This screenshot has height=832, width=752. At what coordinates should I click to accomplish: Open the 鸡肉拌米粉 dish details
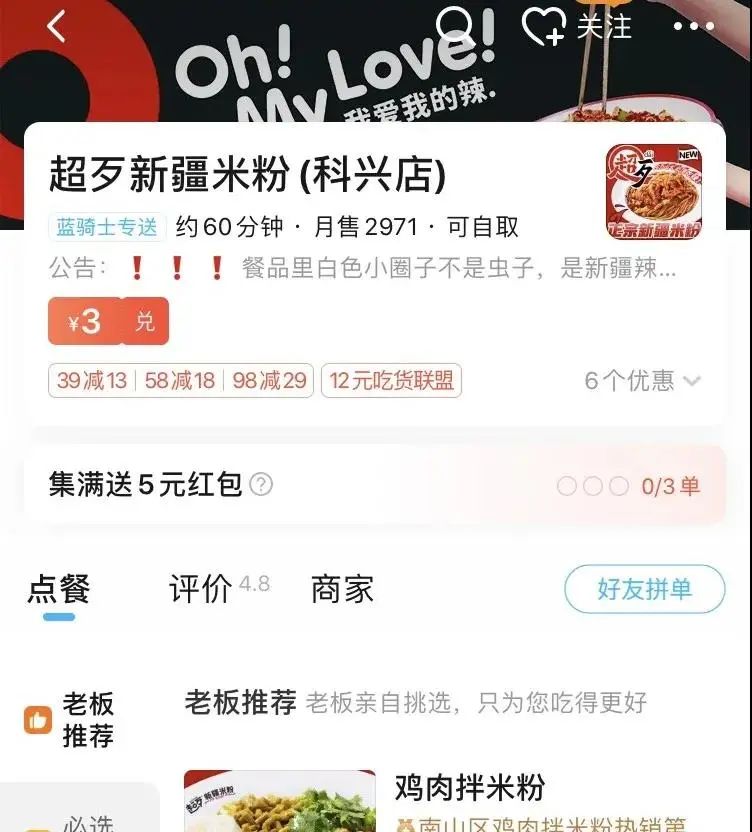[470, 789]
